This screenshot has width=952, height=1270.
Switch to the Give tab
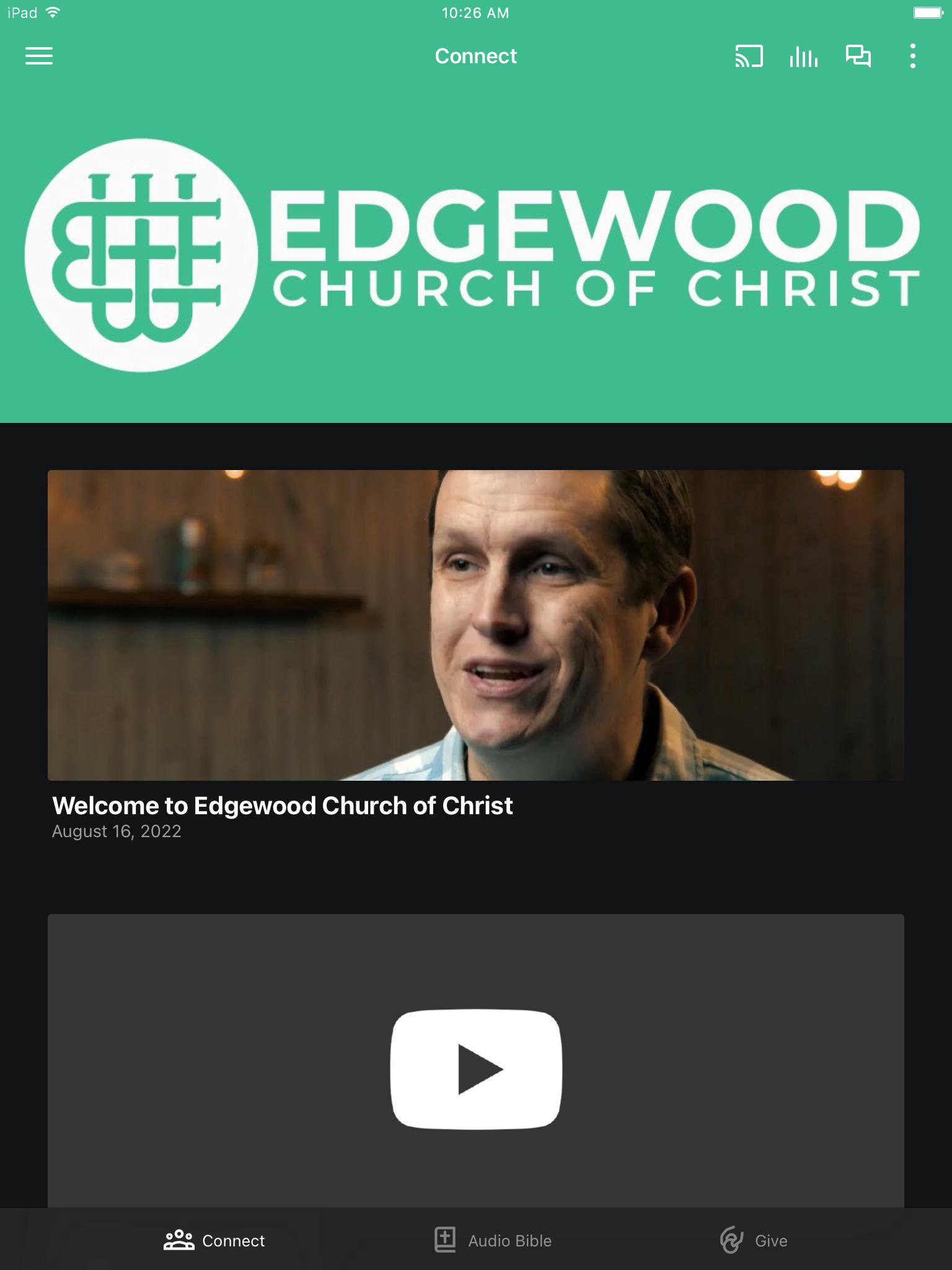[754, 1240]
